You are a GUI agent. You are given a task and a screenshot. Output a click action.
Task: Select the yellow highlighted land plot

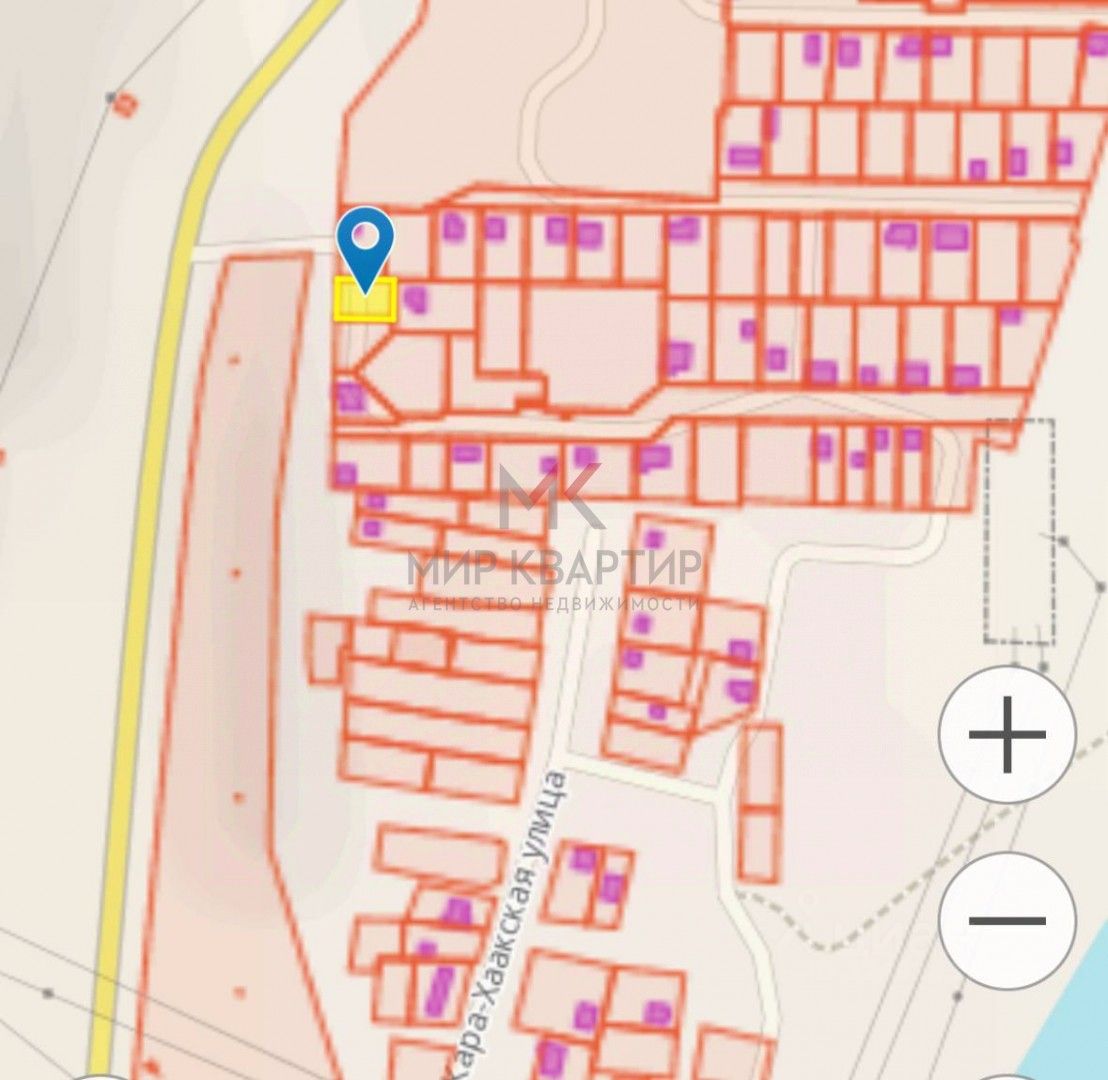point(365,301)
